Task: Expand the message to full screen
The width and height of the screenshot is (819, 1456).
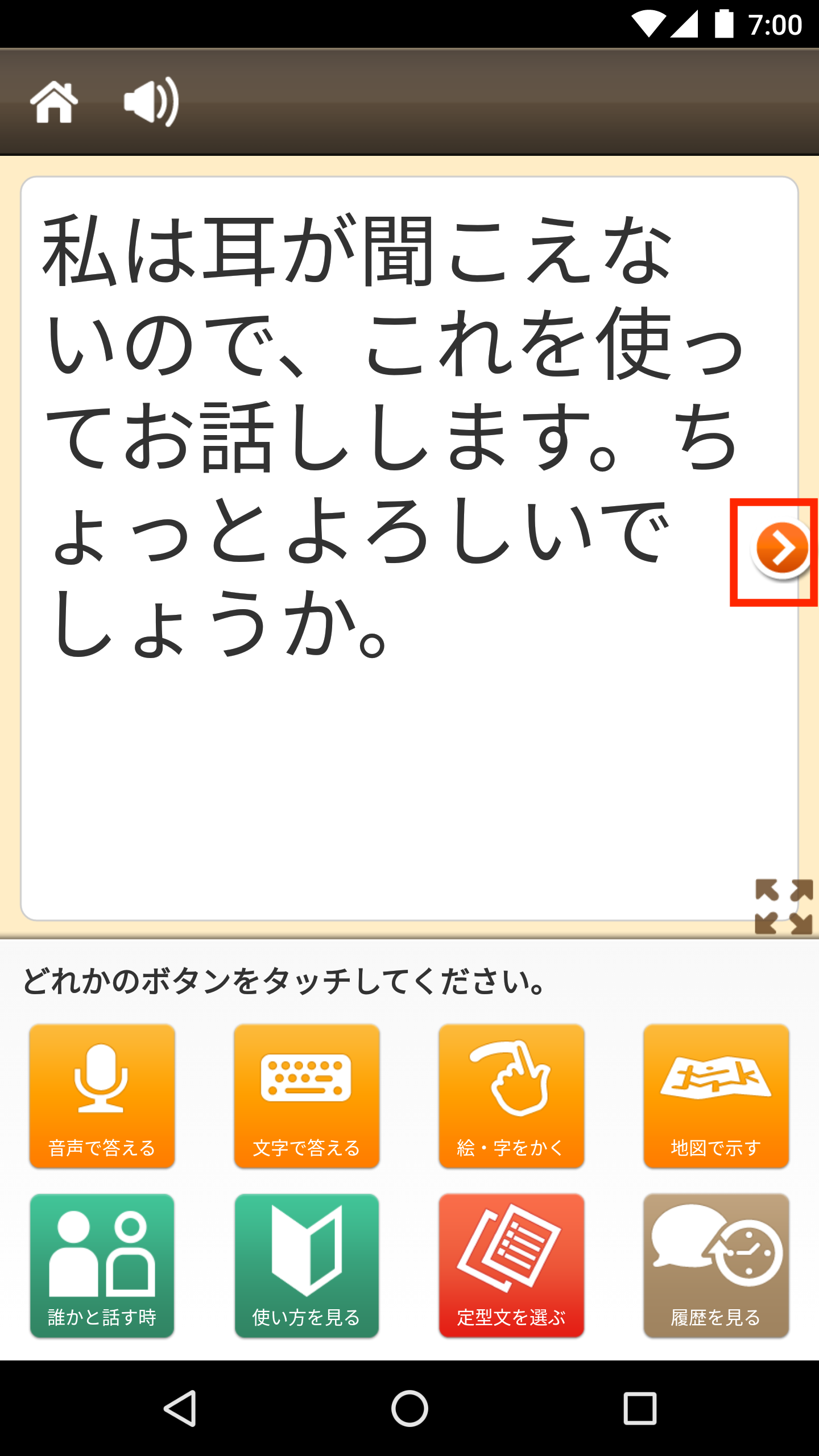Action: 783,907
